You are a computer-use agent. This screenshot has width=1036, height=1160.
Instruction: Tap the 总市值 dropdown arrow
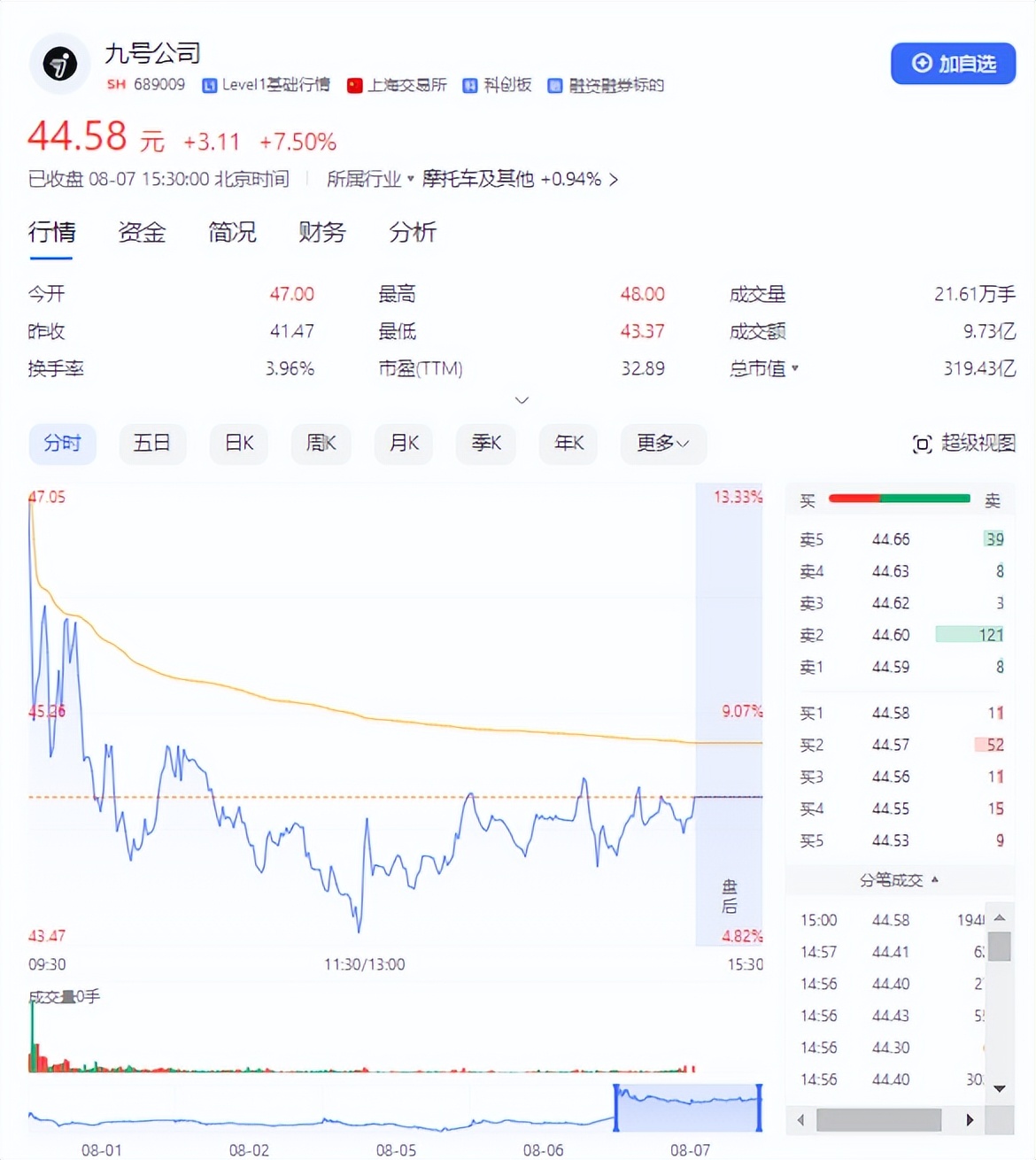795,368
